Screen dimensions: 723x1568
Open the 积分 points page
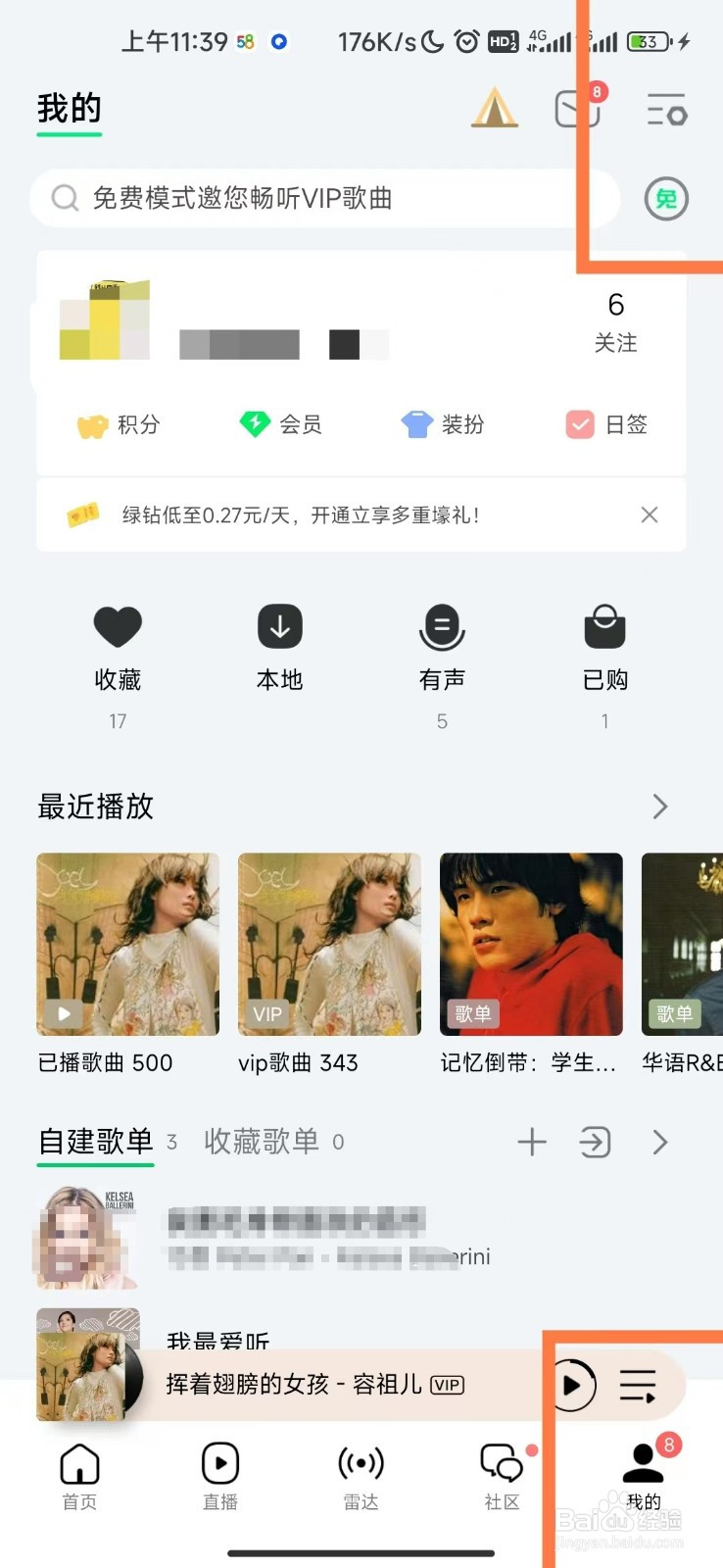click(x=119, y=424)
